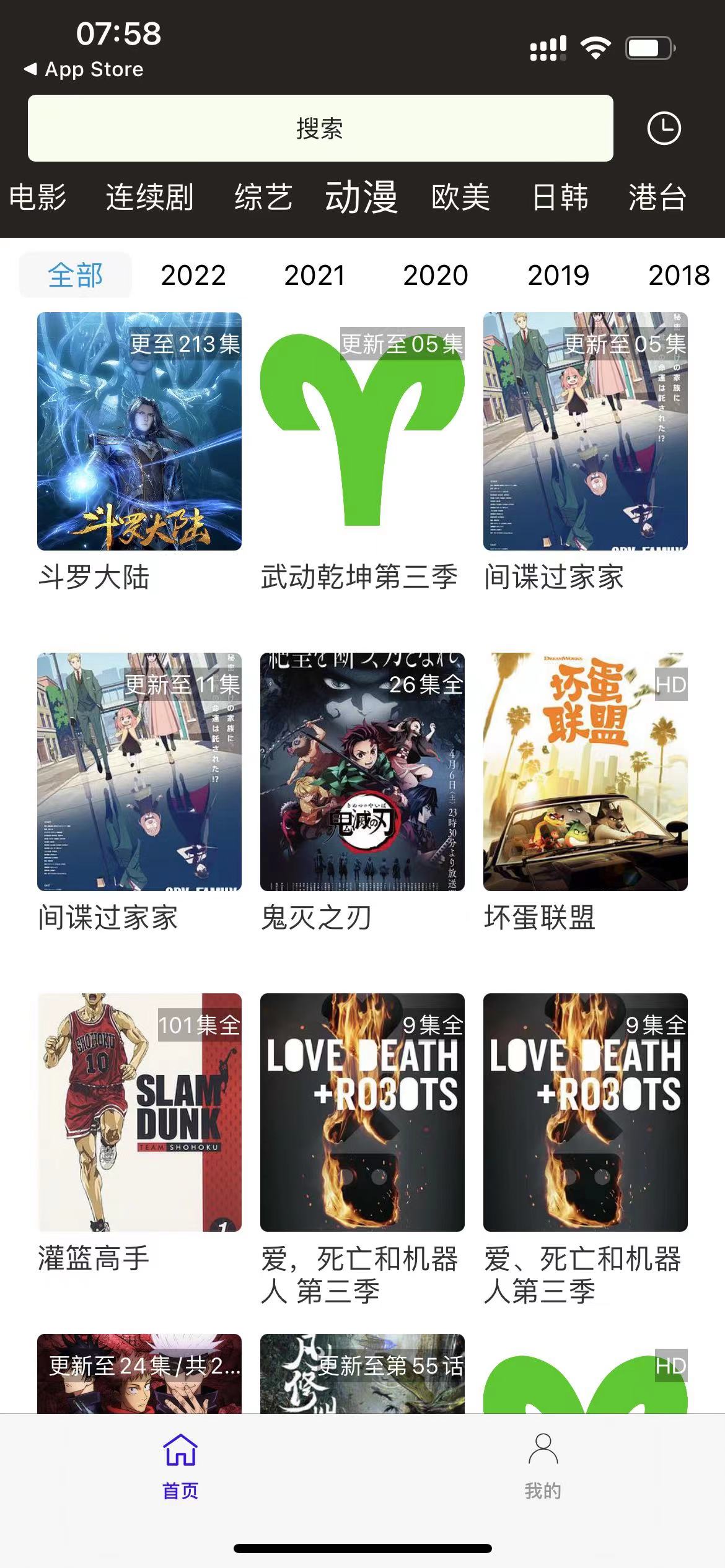Switch to the 综艺 category

pos(263,198)
